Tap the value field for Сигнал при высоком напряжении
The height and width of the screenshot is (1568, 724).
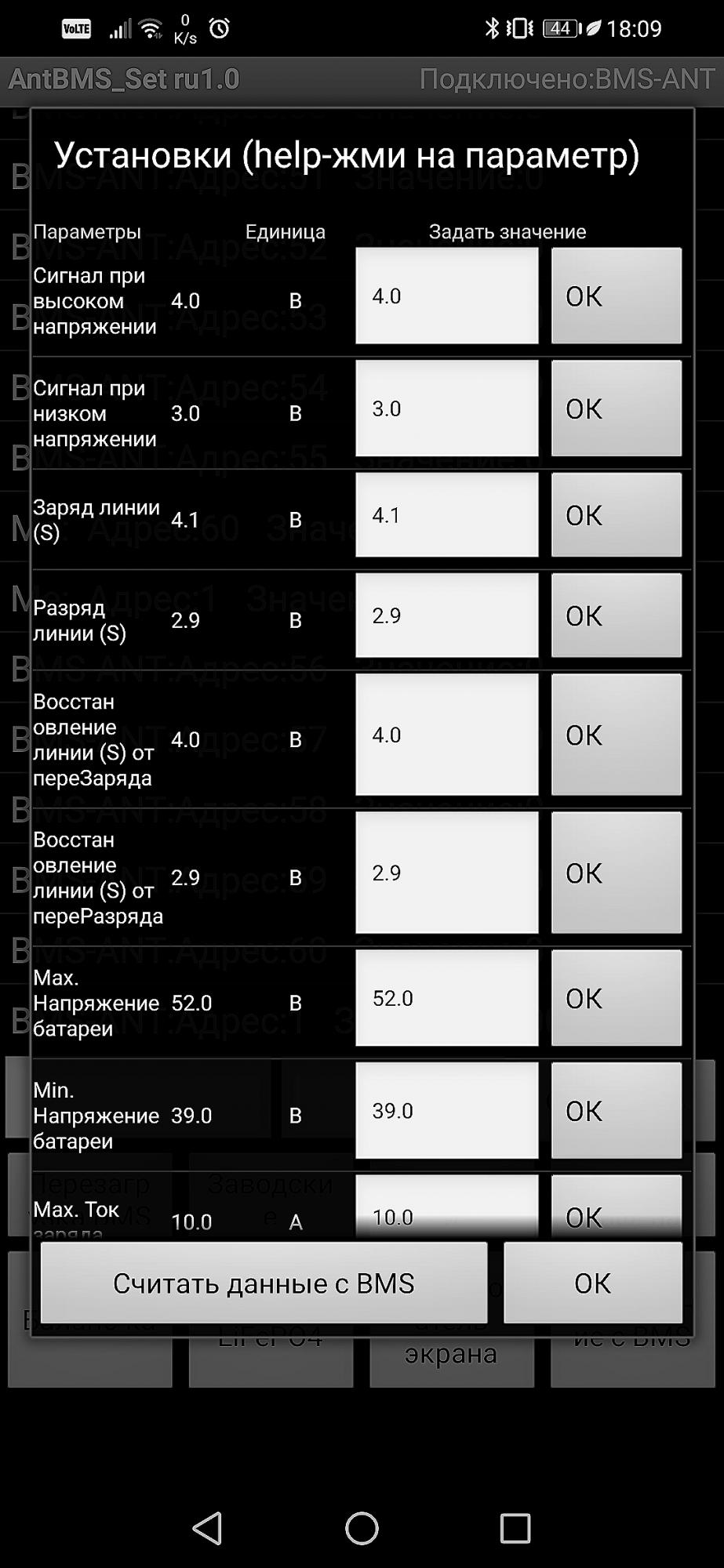(x=446, y=296)
